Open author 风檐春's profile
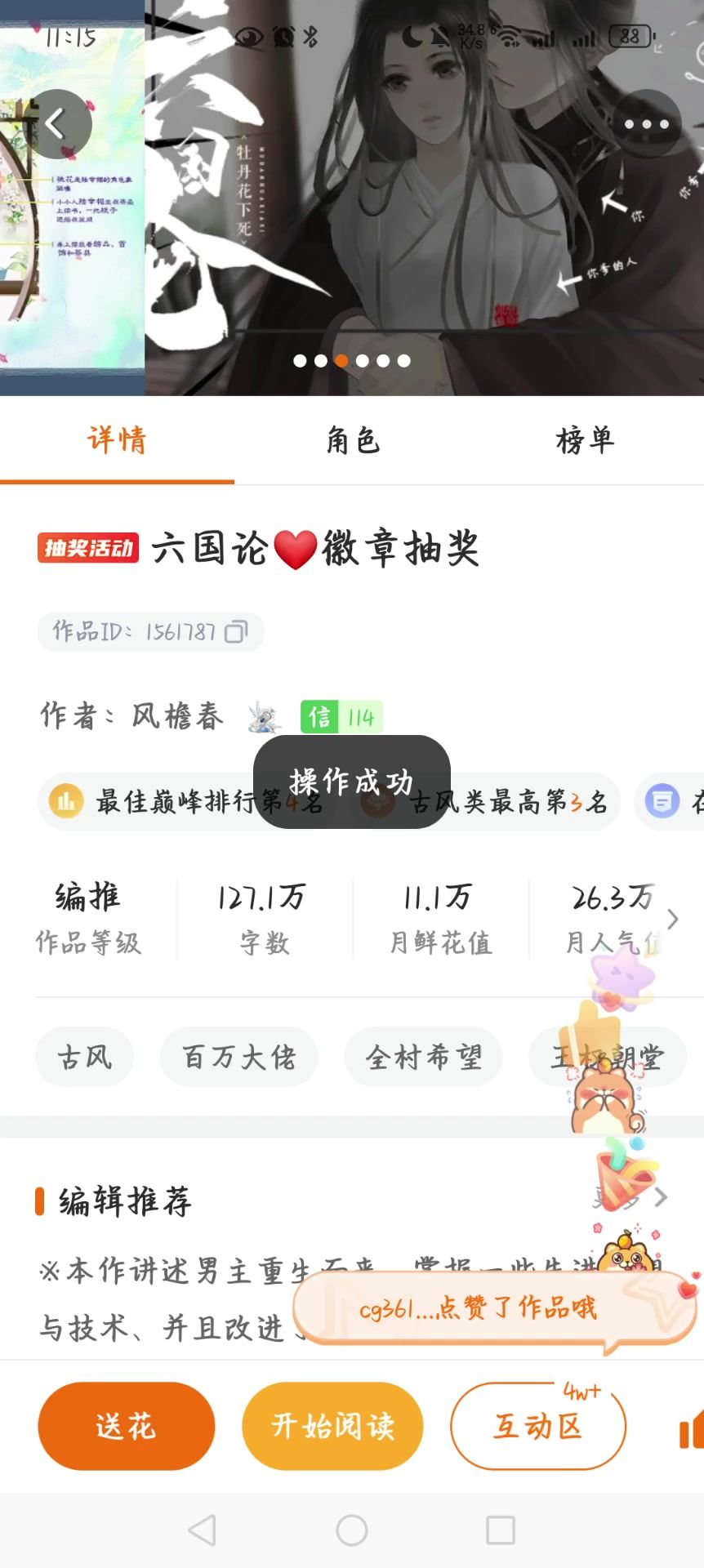The width and height of the screenshot is (704, 1568). (177, 716)
